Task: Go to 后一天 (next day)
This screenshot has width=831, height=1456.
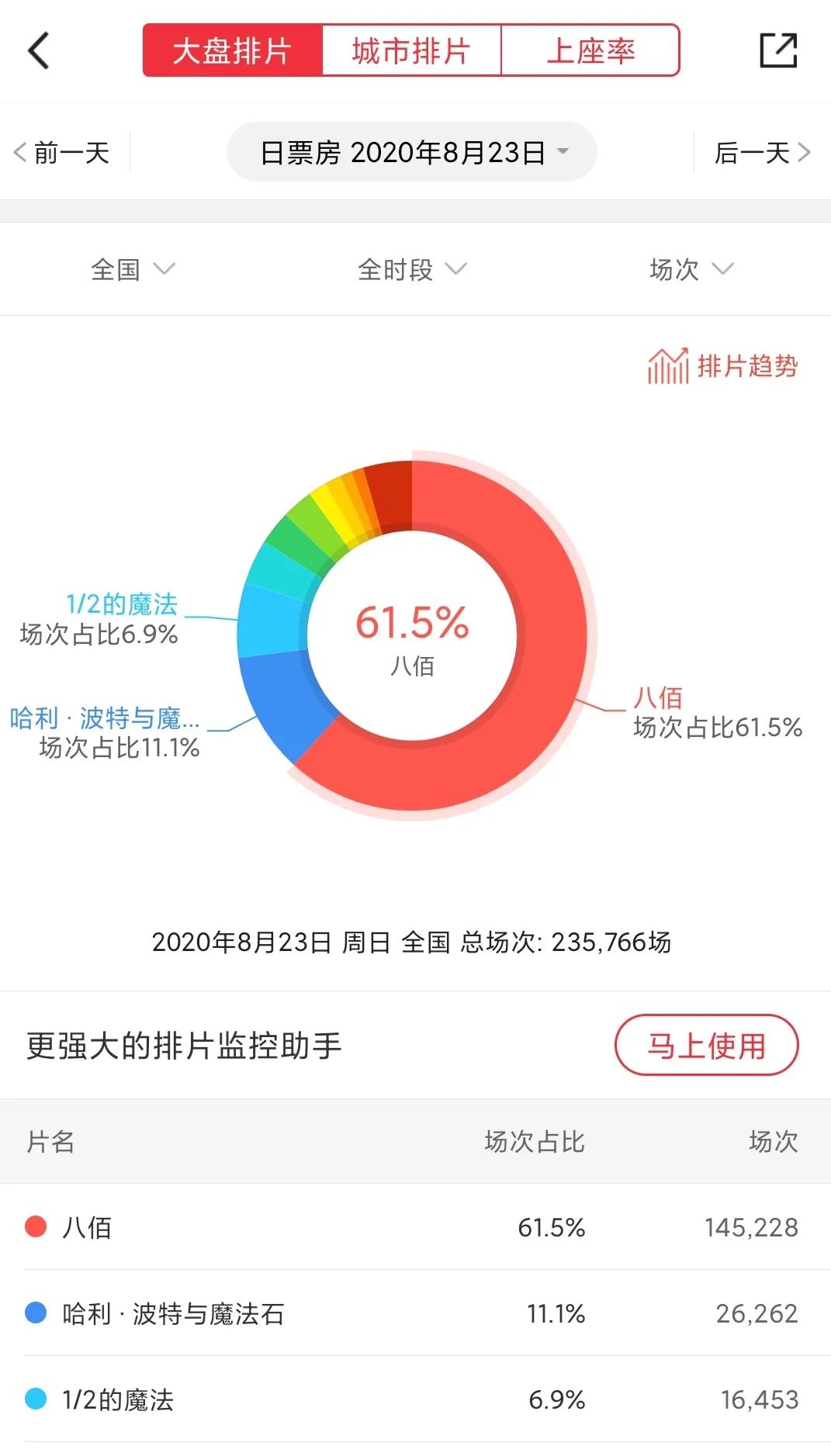Action: (x=762, y=153)
